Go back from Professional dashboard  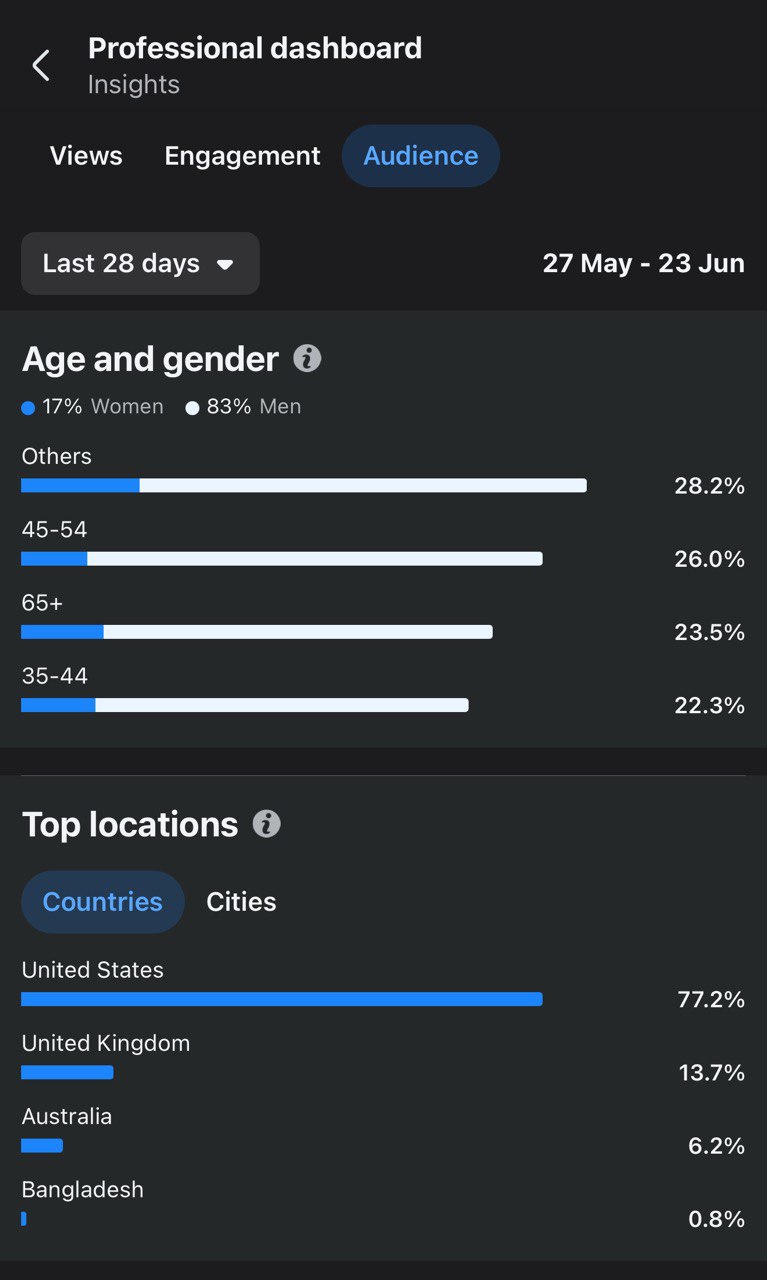[40, 66]
